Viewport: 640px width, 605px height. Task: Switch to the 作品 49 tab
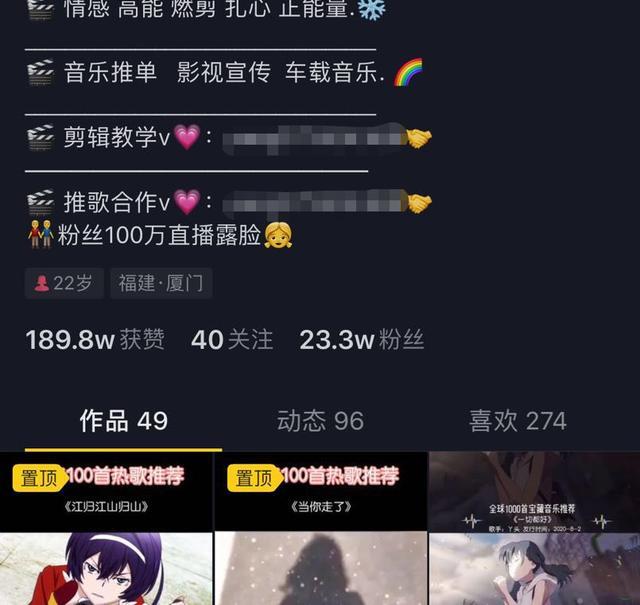[123, 421]
